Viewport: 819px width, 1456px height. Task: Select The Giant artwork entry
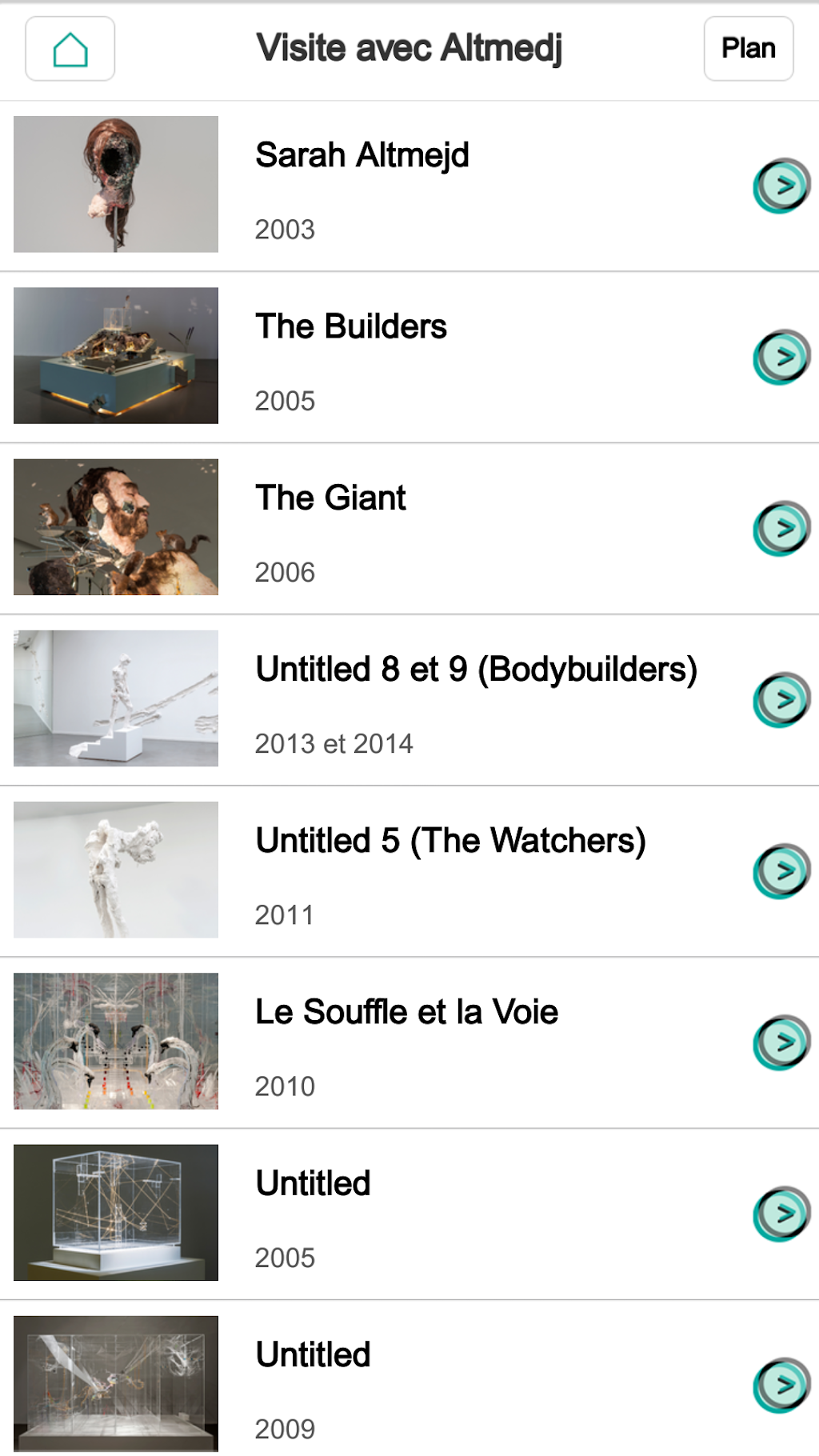[781, 528]
